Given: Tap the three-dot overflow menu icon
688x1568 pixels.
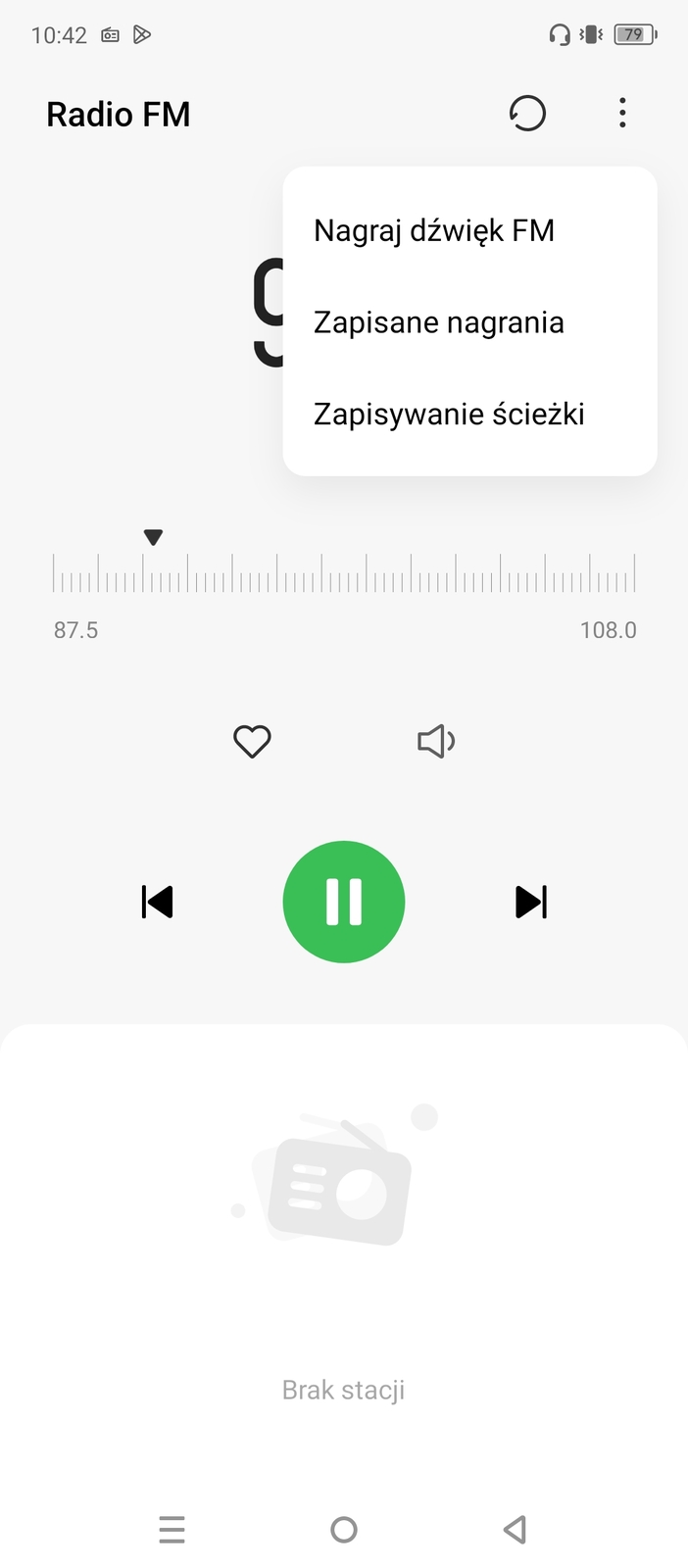Looking at the screenshot, I should 622,114.
